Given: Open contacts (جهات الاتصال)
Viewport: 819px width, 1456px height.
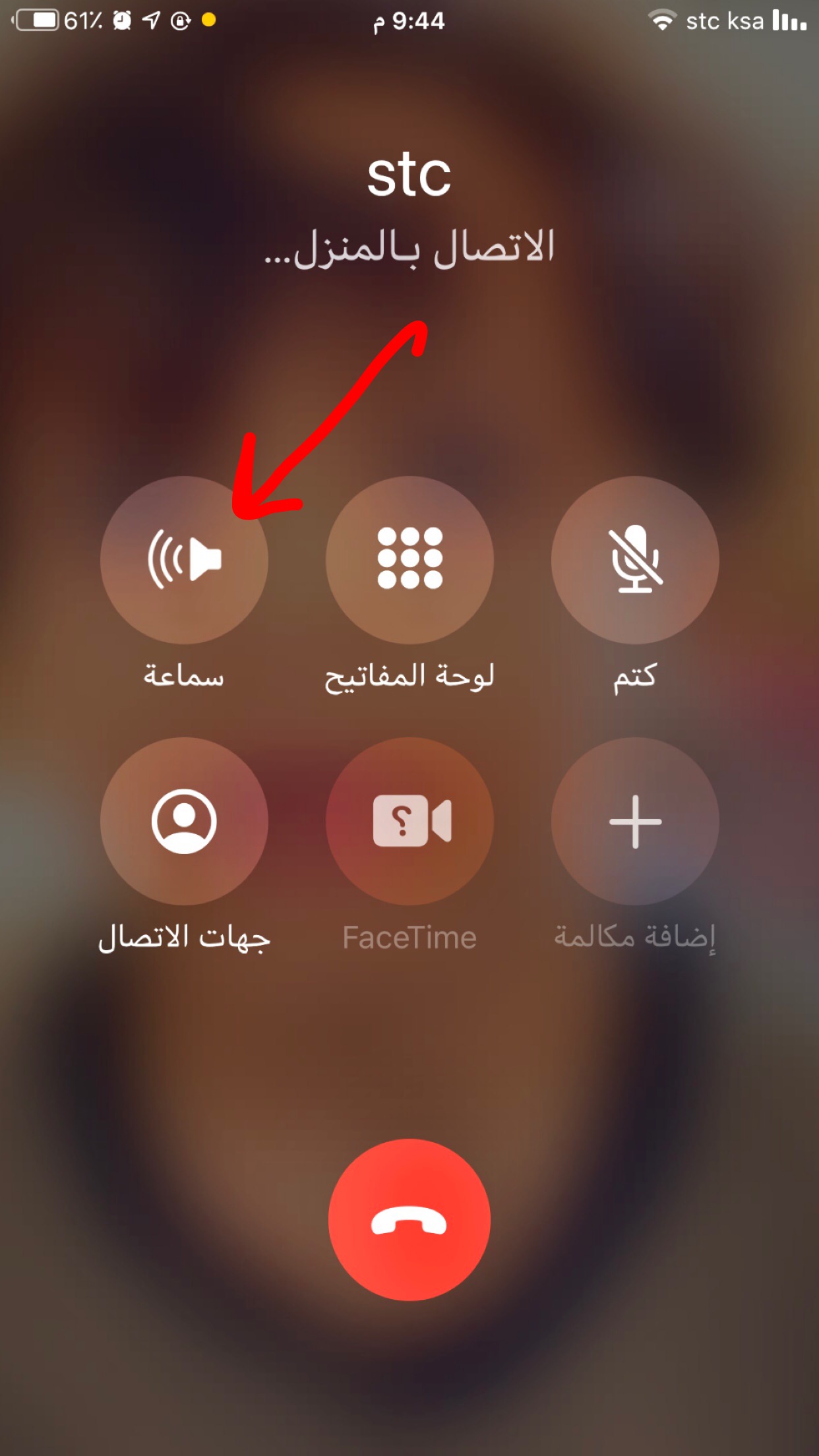Looking at the screenshot, I should (x=184, y=821).
